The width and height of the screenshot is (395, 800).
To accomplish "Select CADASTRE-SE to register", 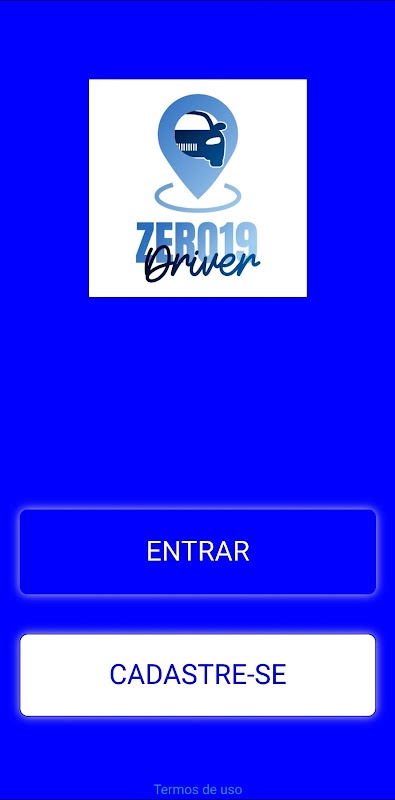I will [x=198, y=675].
